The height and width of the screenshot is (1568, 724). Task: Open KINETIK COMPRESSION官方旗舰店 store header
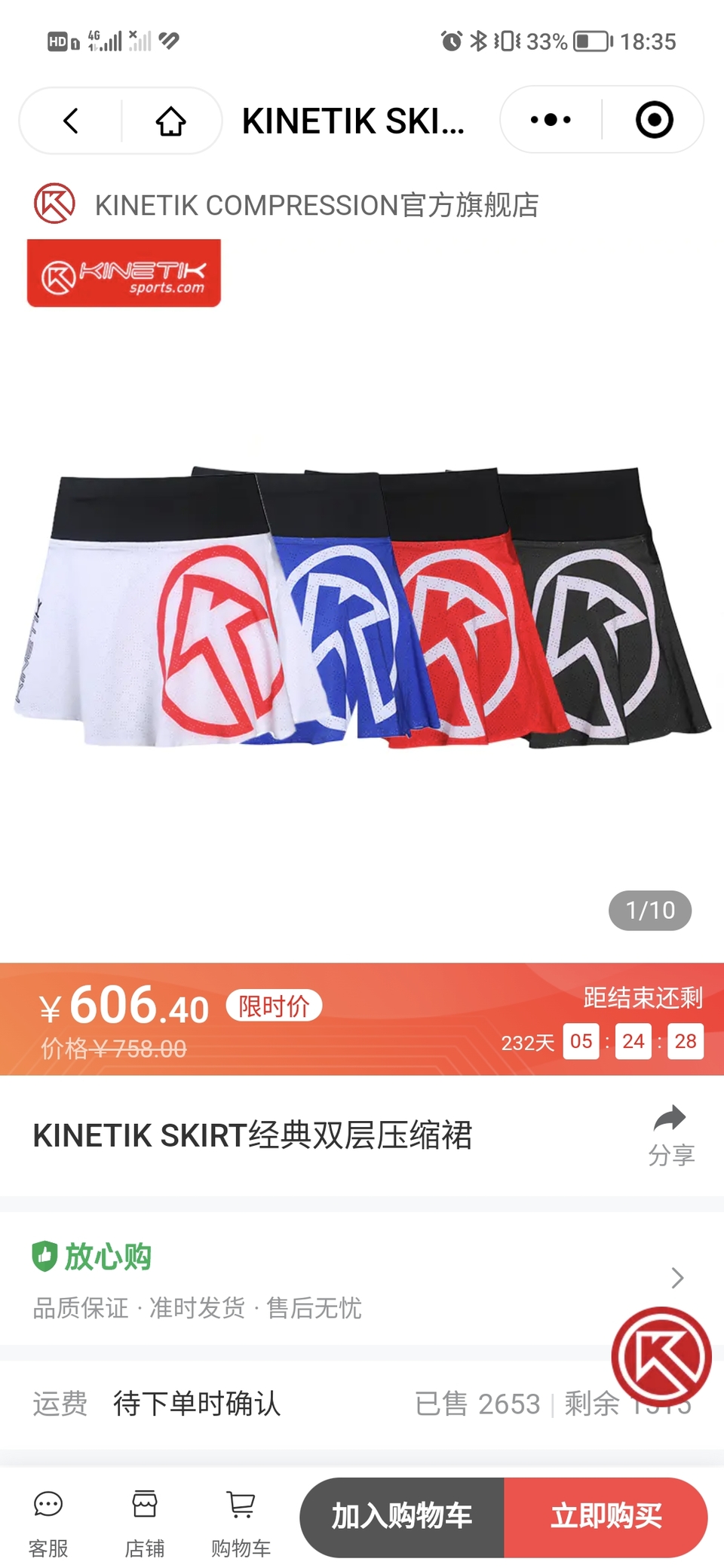(287, 205)
